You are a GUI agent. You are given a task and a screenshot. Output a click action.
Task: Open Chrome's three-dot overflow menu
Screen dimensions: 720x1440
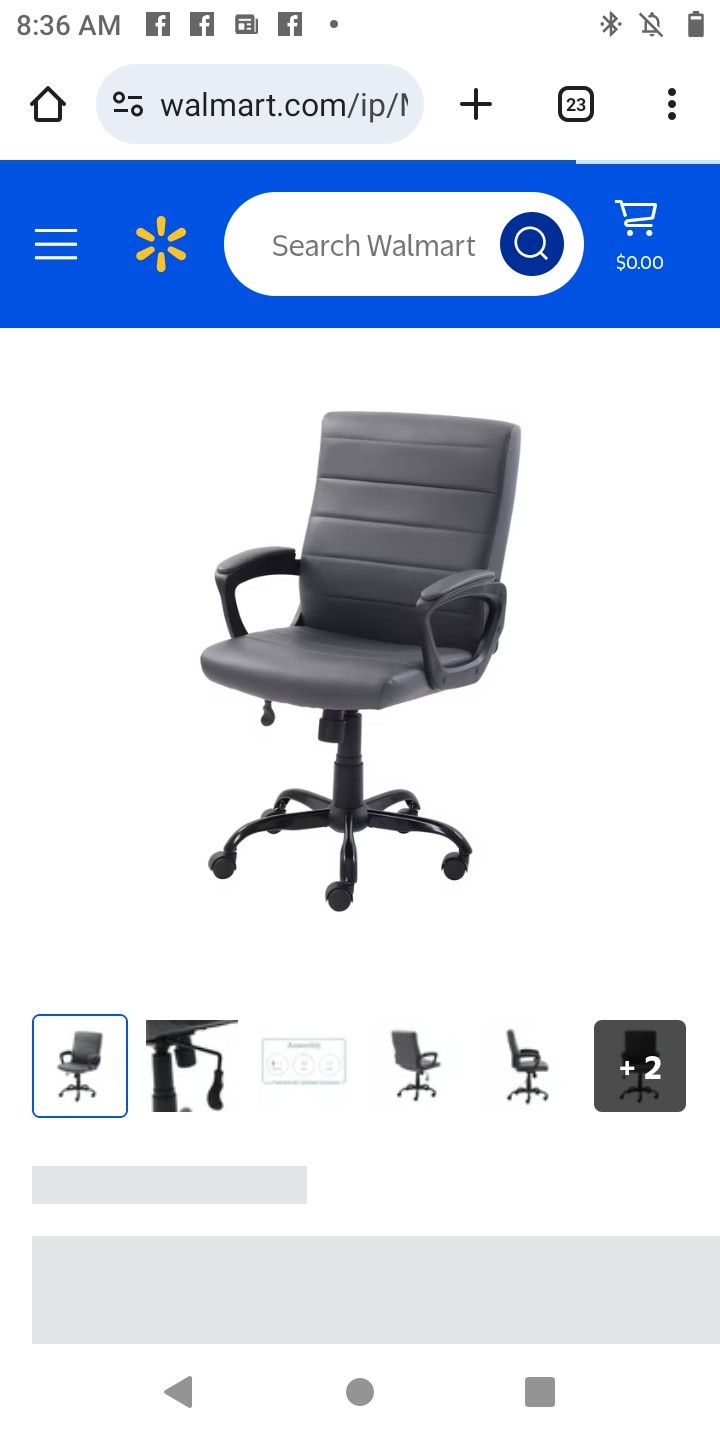[671, 103]
